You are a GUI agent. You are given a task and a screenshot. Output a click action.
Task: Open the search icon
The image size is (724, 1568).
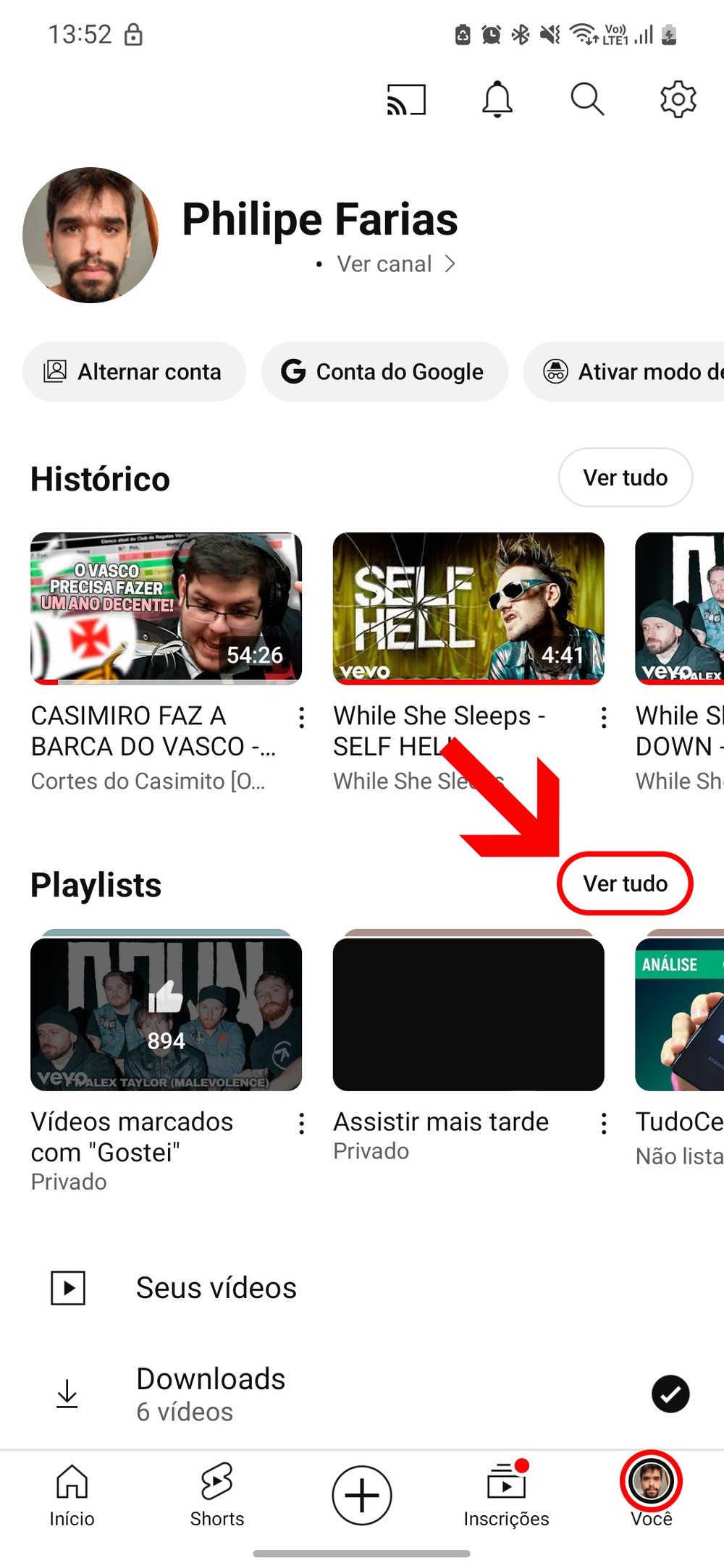[587, 99]
